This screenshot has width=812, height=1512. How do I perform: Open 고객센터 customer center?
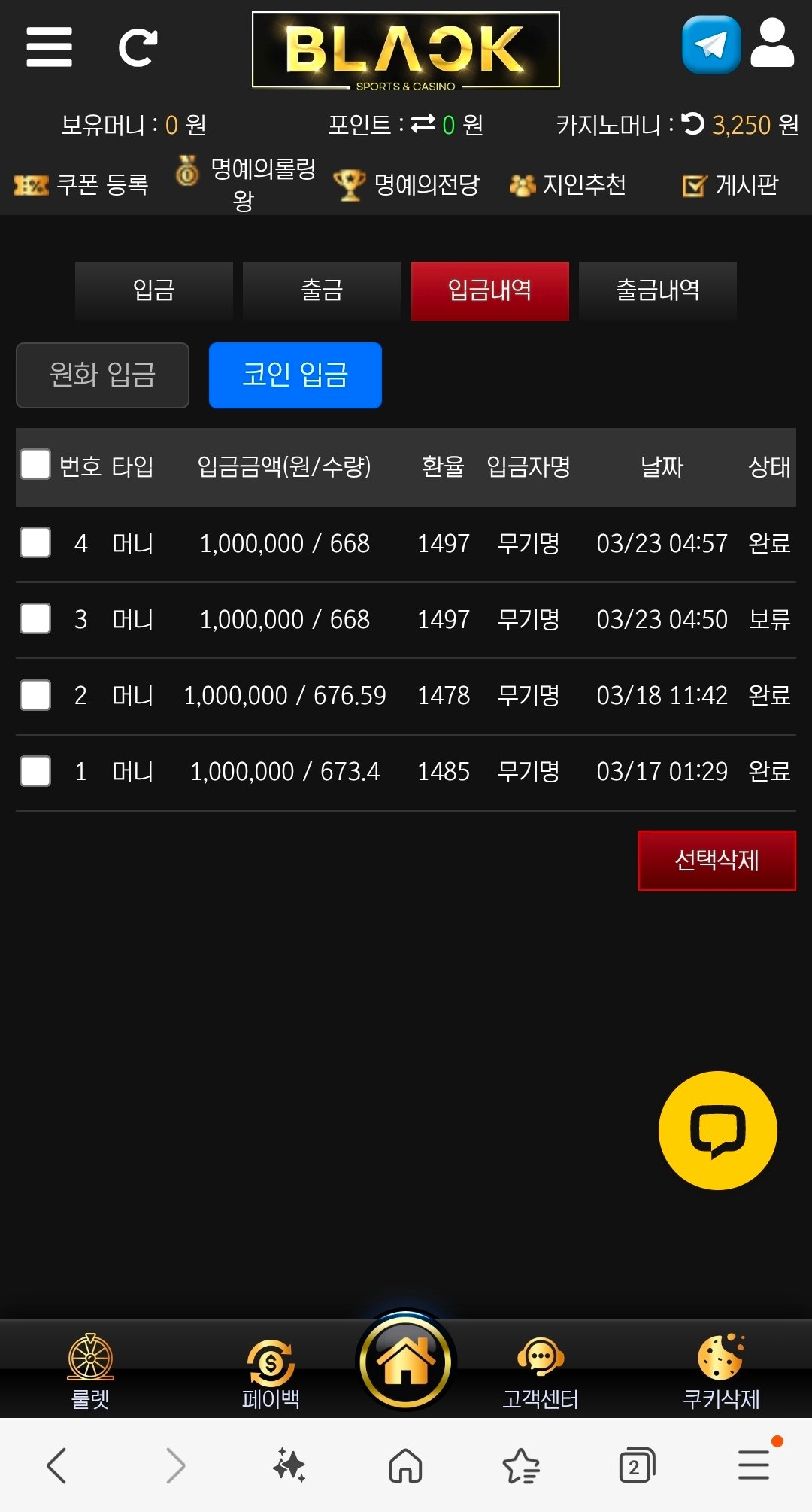point(541,1371)
